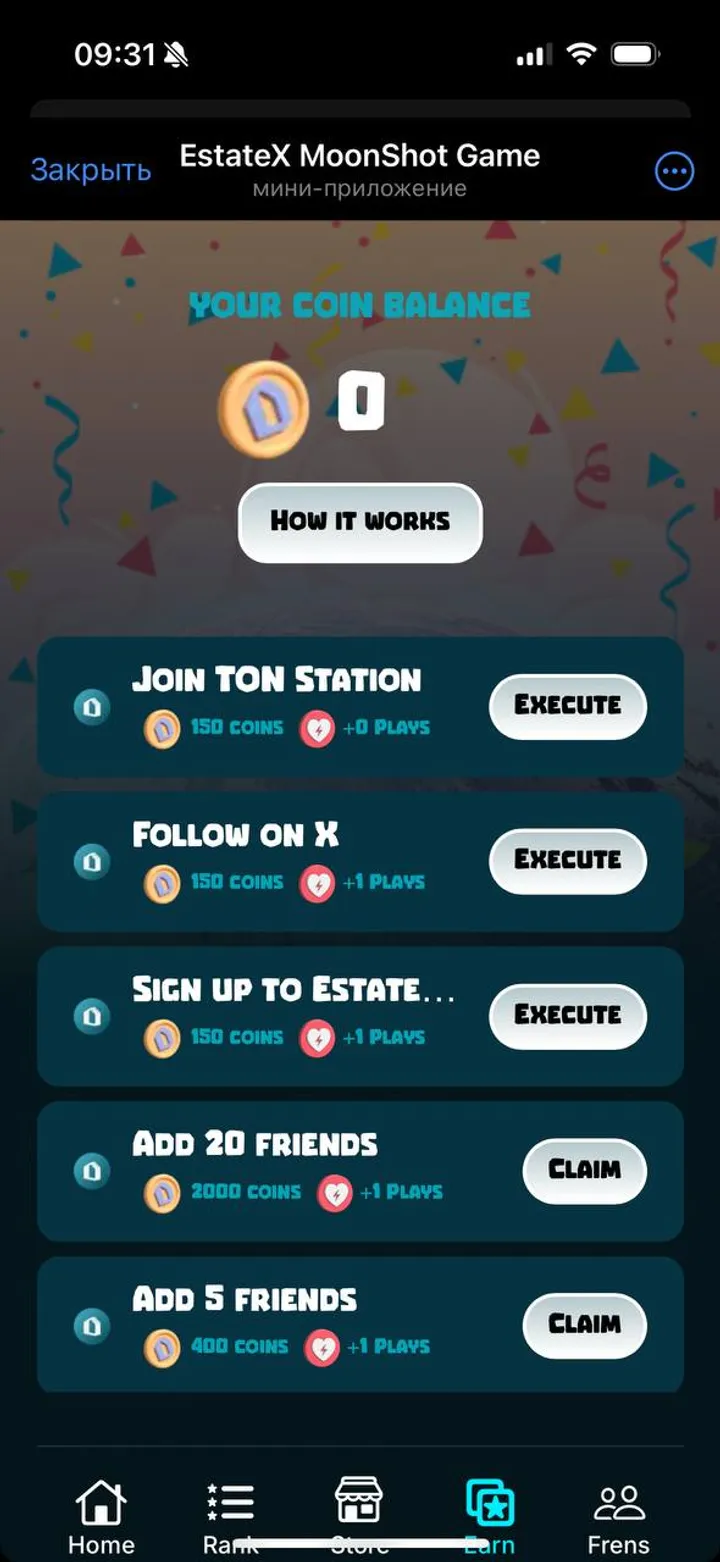Screen dimensions: 720x1562
Task: Switch to the Rank tab
Action: click(x=230, y=1515)
